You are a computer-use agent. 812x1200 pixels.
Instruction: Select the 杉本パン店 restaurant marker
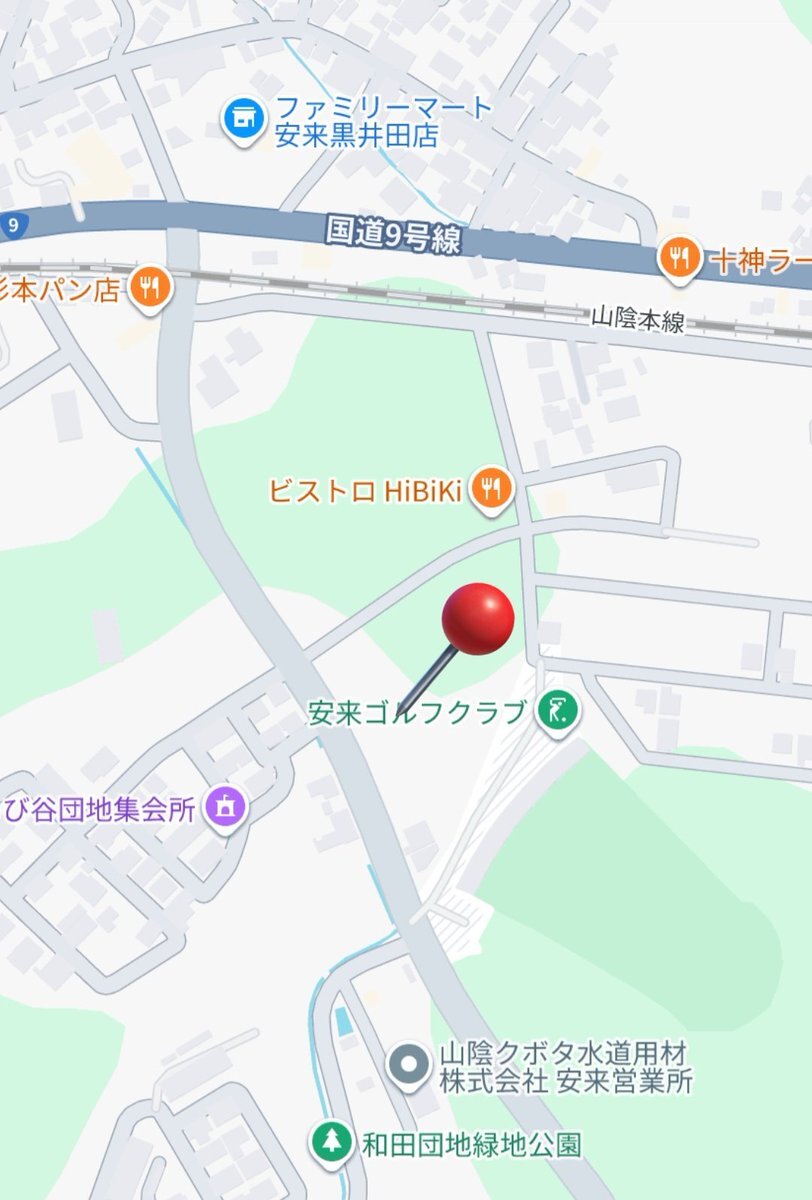pos(152,290)
